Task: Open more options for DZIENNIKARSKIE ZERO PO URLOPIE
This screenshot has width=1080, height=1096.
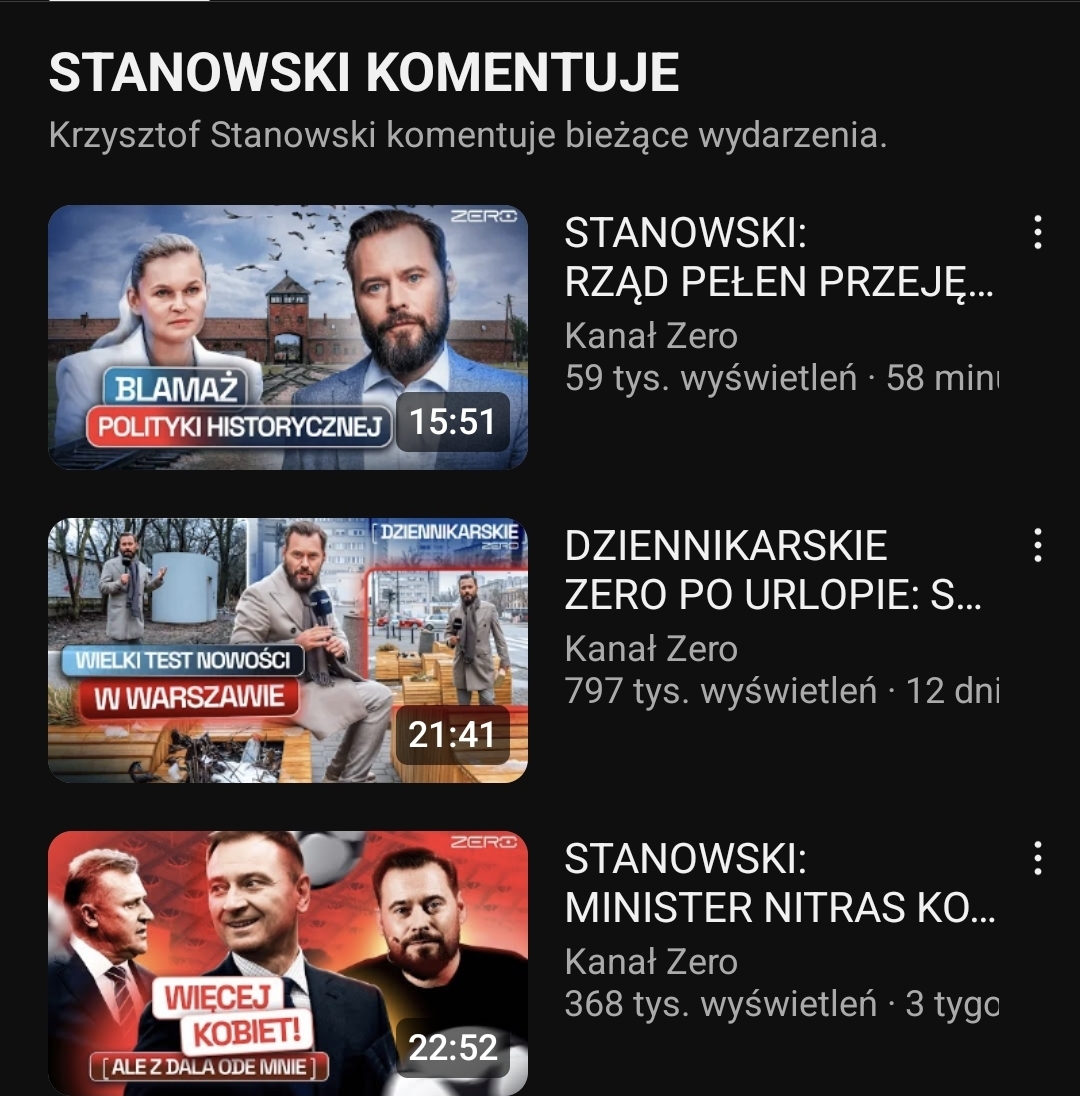Action: click(x=1037, y=545)
